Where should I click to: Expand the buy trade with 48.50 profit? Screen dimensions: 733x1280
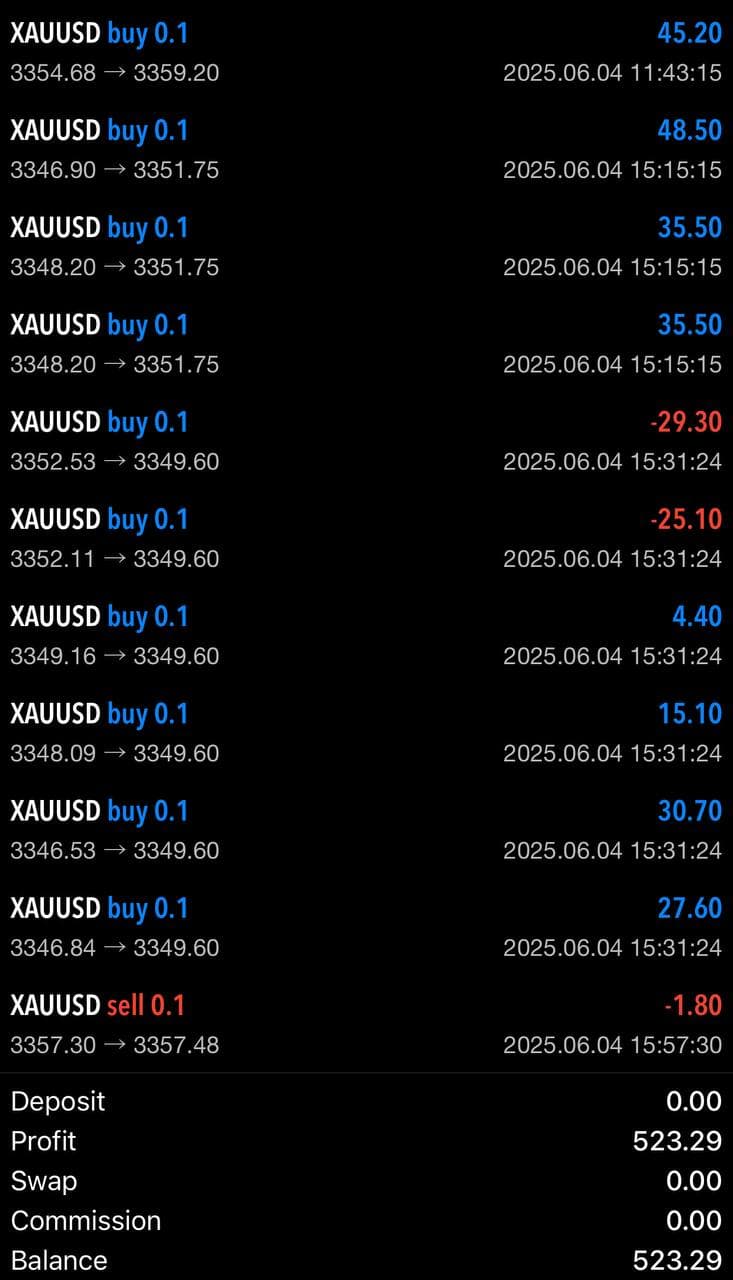[x=366, y=149]
